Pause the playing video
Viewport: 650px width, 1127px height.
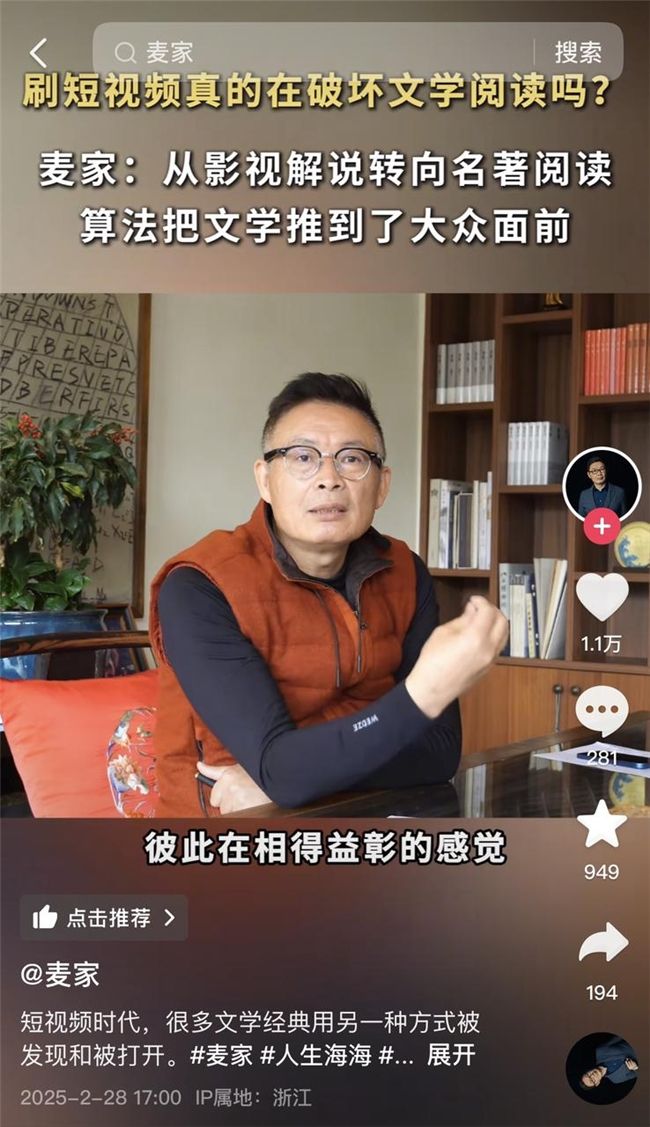tap(300, 600)
